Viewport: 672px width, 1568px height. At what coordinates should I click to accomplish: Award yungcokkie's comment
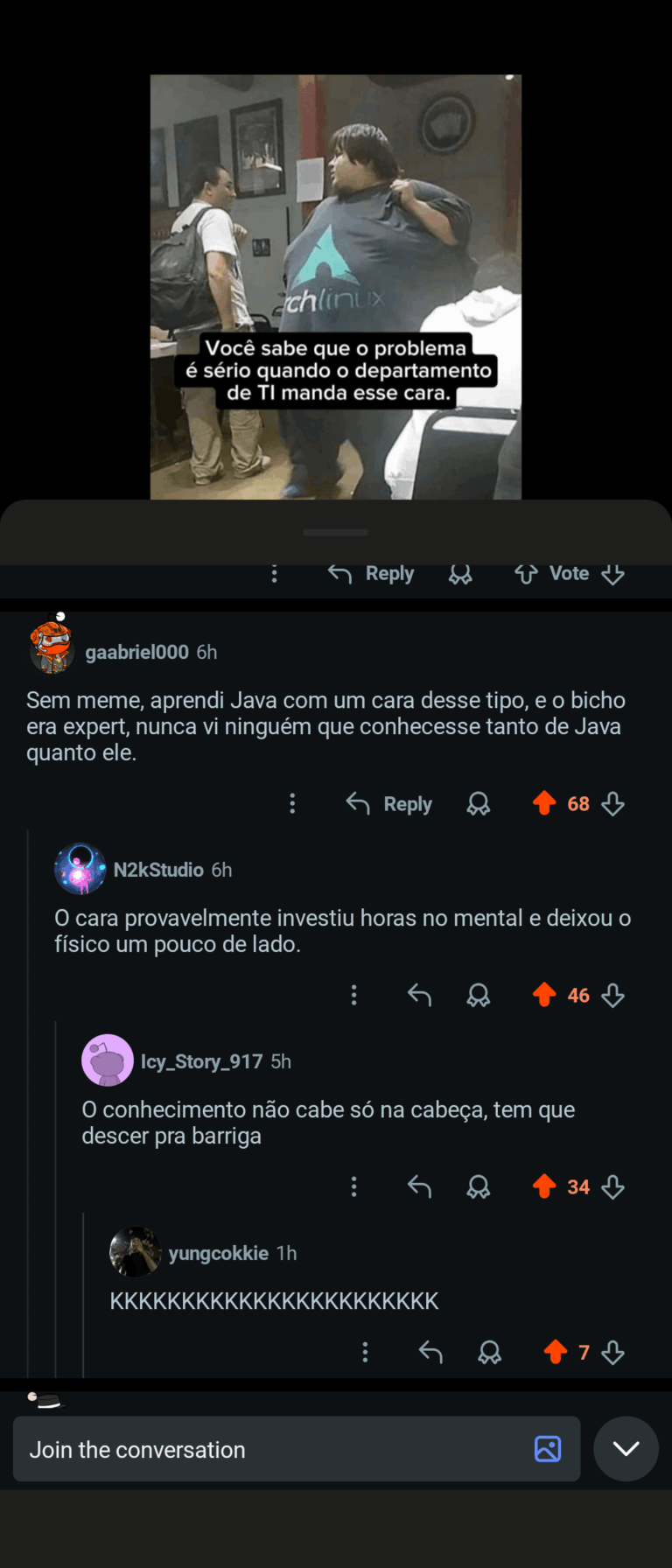click(489, 1352)
